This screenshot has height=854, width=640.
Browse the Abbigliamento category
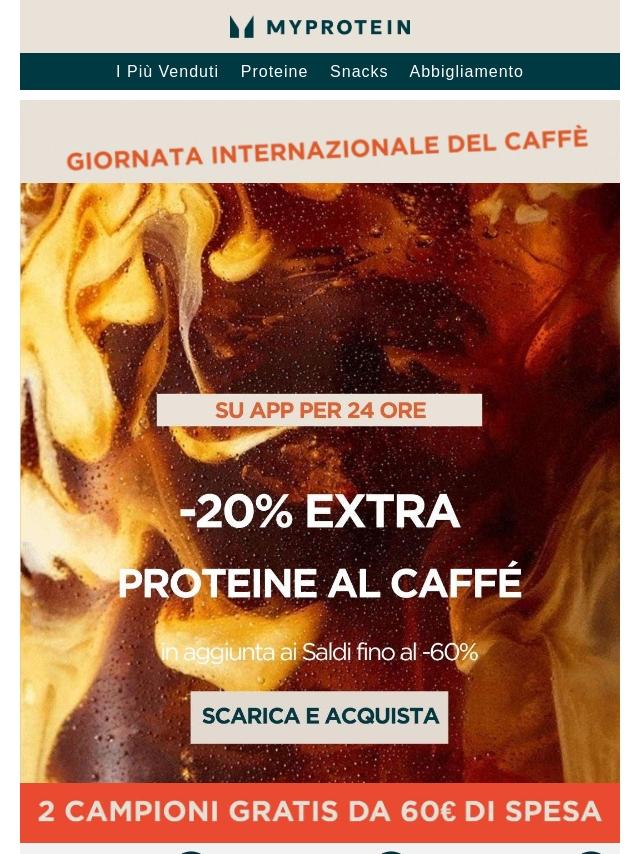click(466, 72)
